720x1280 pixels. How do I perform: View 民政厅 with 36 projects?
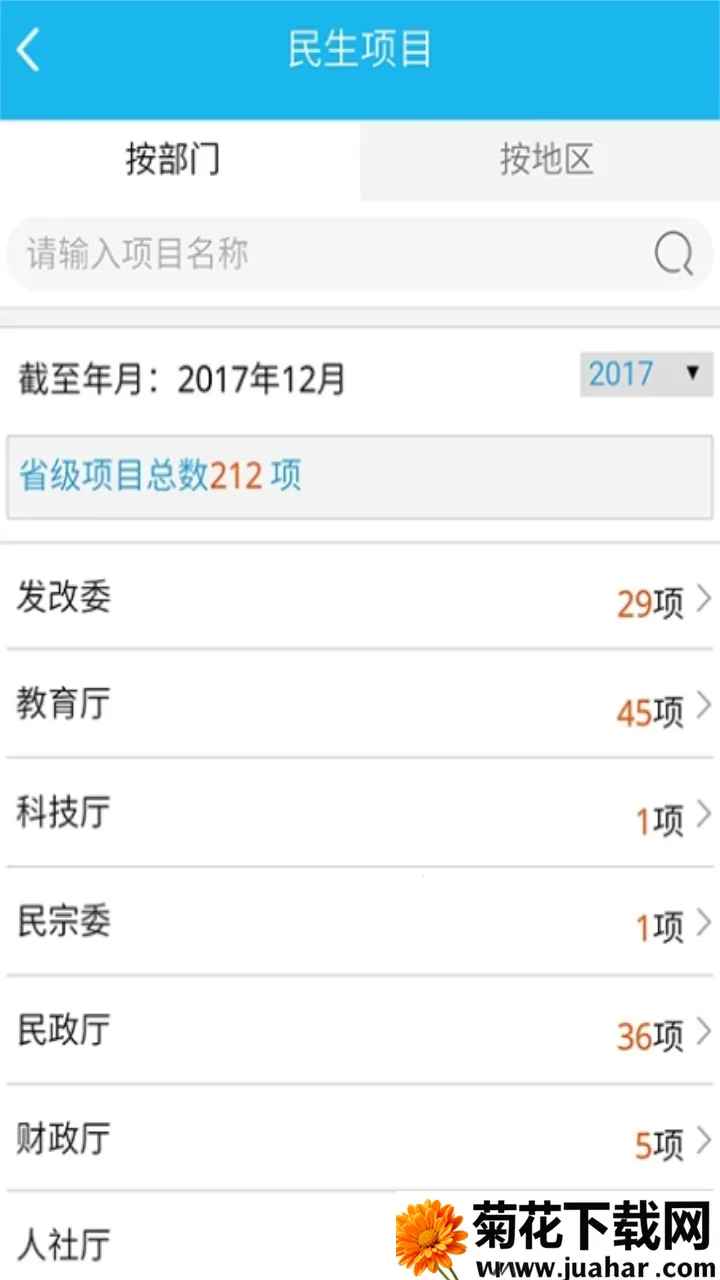tap(360, 1031)
